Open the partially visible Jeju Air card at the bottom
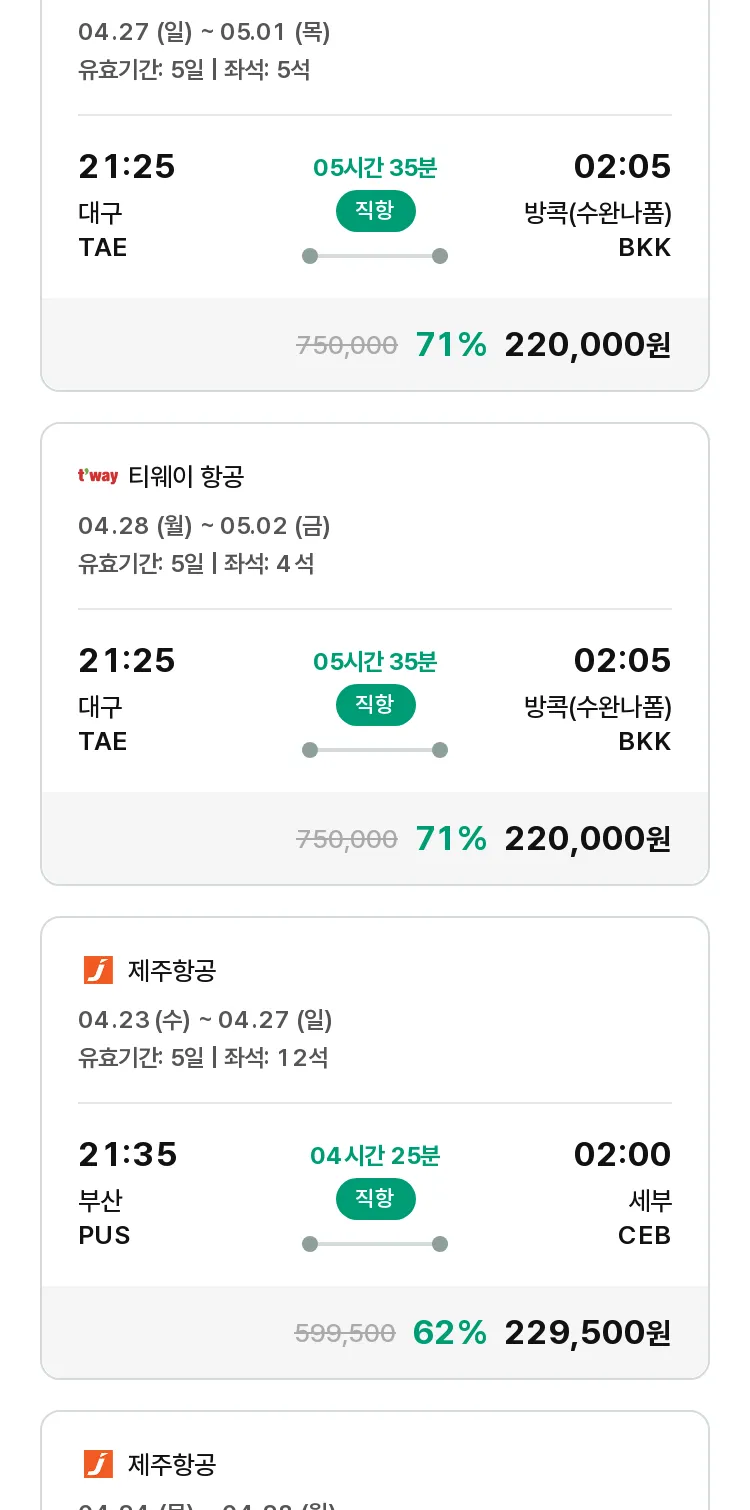 [375, 1461]
